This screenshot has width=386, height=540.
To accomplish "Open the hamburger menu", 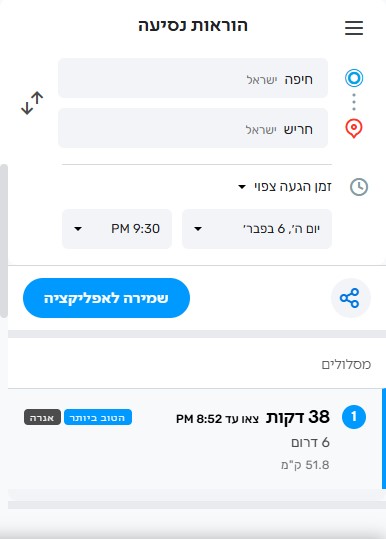I will pyautogui.click(x=354, y=28).
